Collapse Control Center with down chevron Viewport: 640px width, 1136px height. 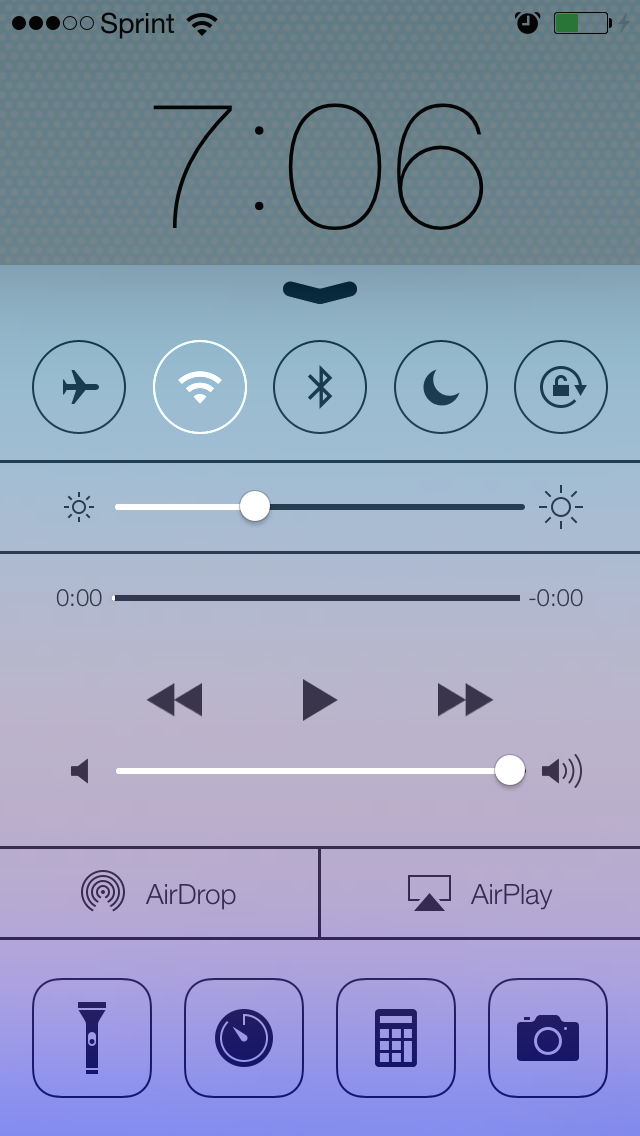(x=320, y=291)
